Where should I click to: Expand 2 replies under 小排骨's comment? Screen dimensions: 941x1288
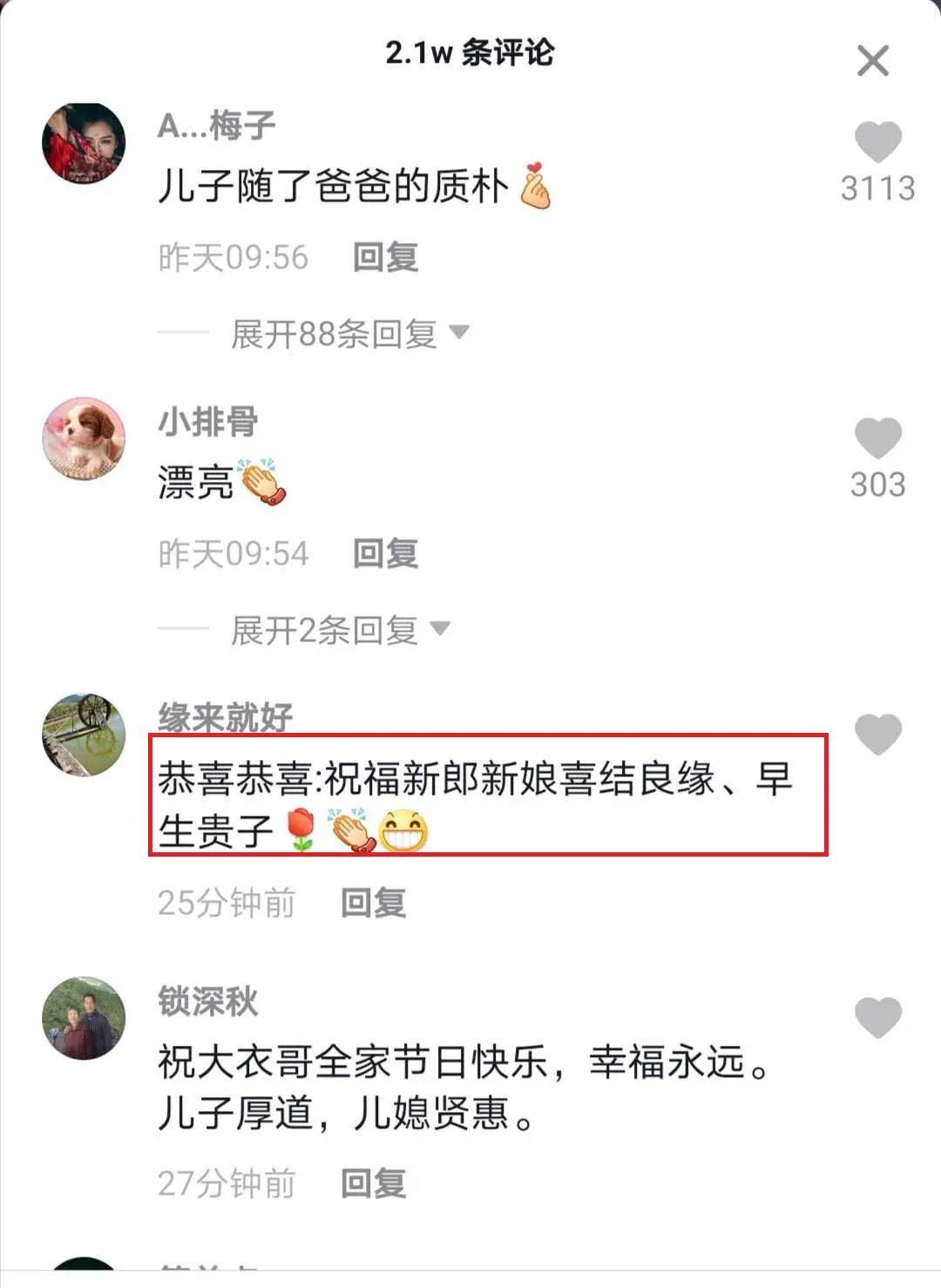[x=340, y=629]
